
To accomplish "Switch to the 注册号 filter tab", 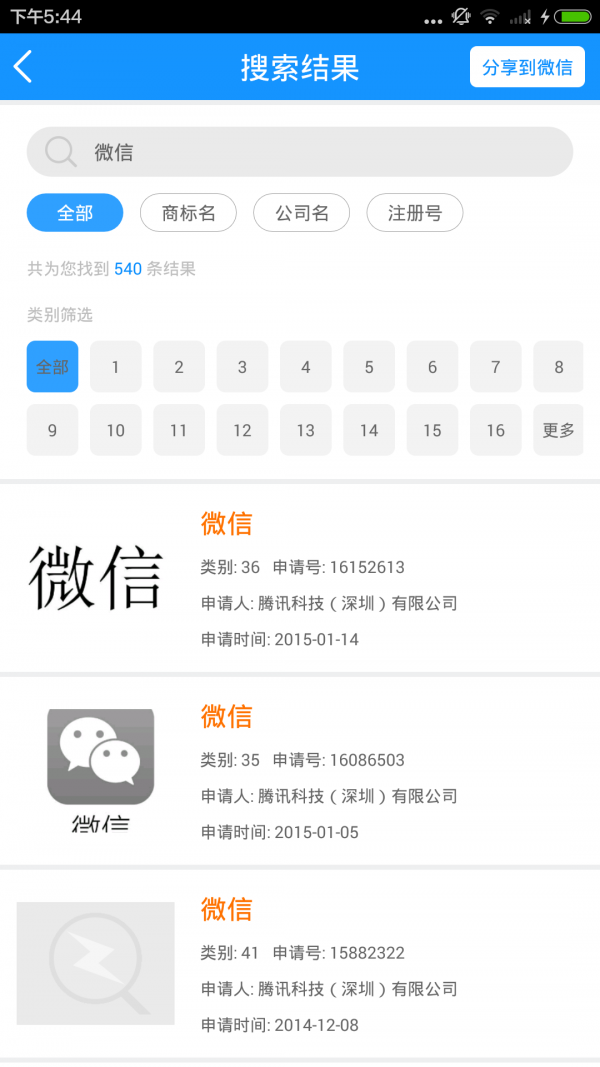I will click(414, 213).
